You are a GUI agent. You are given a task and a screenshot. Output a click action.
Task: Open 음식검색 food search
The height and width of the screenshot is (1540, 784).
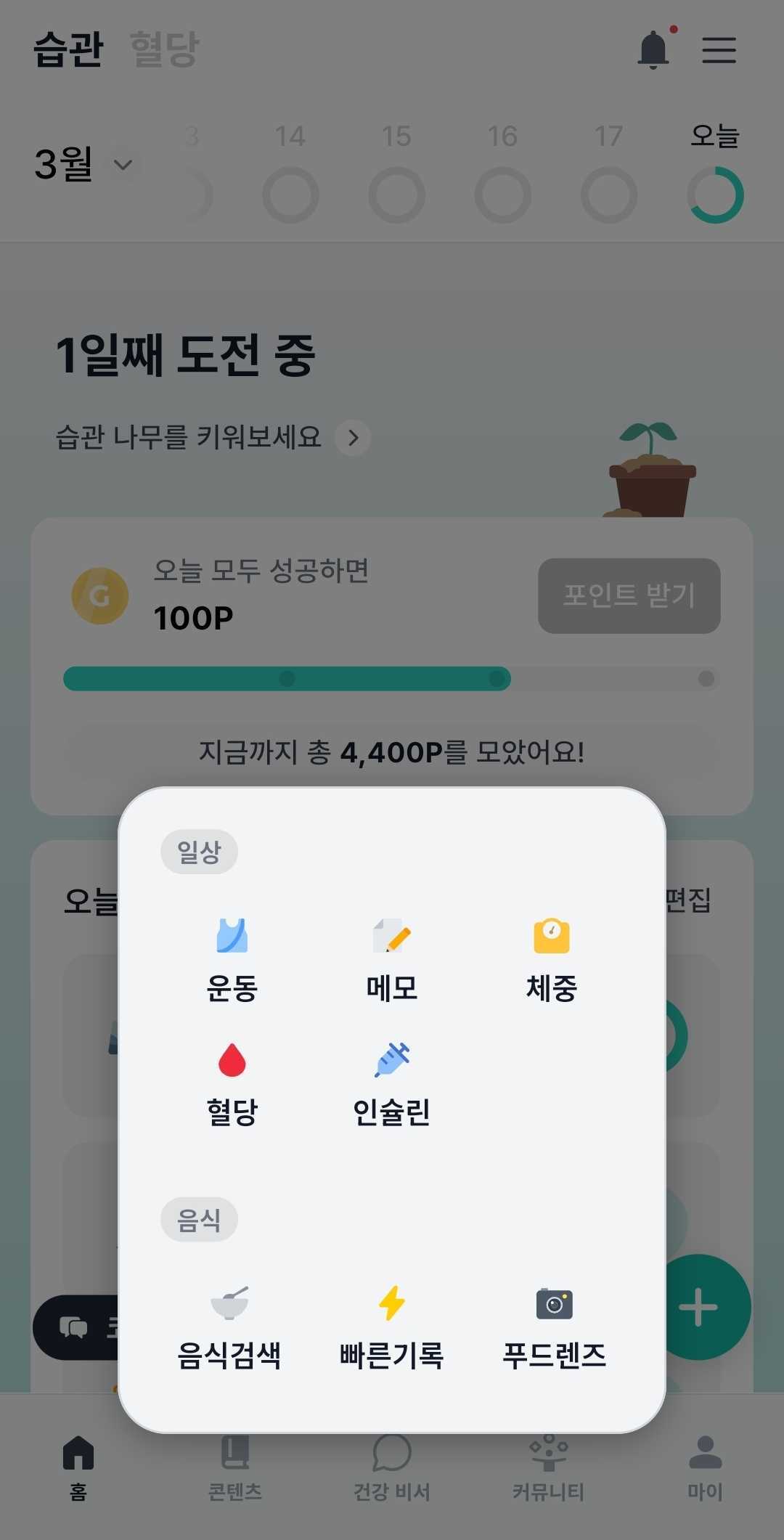pyautogui.click(x=229, y=1326)
